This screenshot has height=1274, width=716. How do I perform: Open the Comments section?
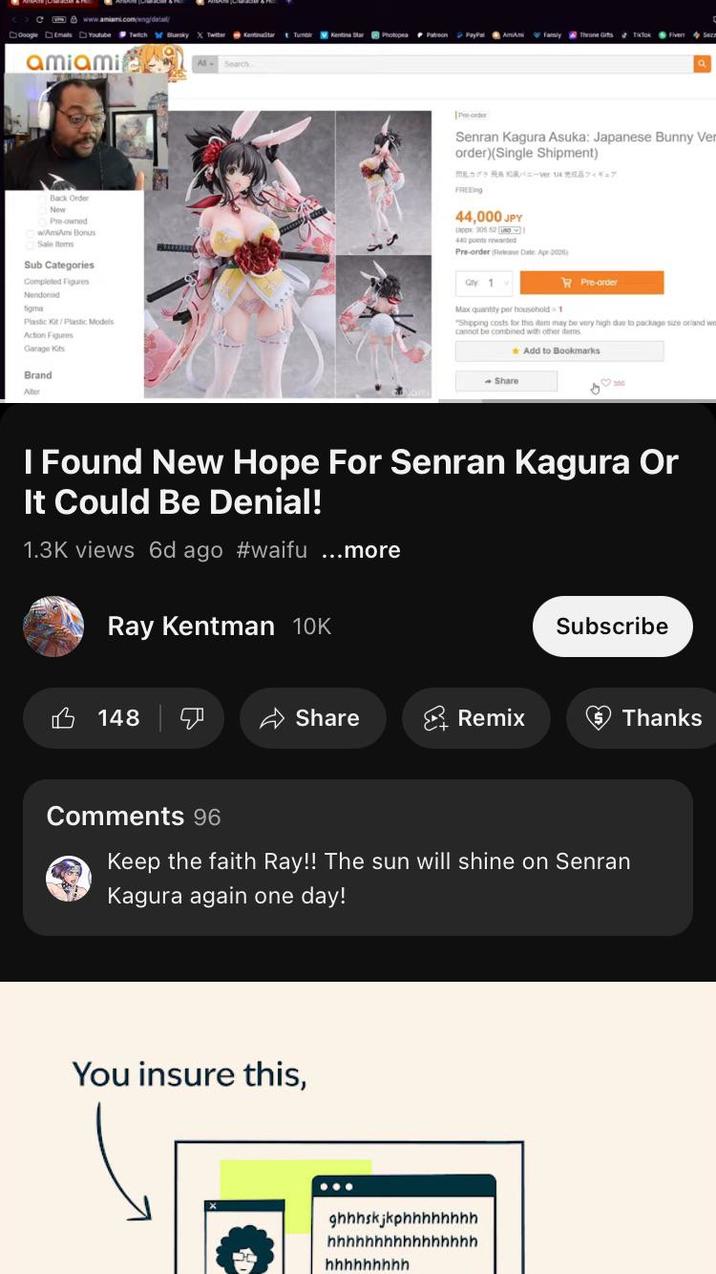[357, 857]
